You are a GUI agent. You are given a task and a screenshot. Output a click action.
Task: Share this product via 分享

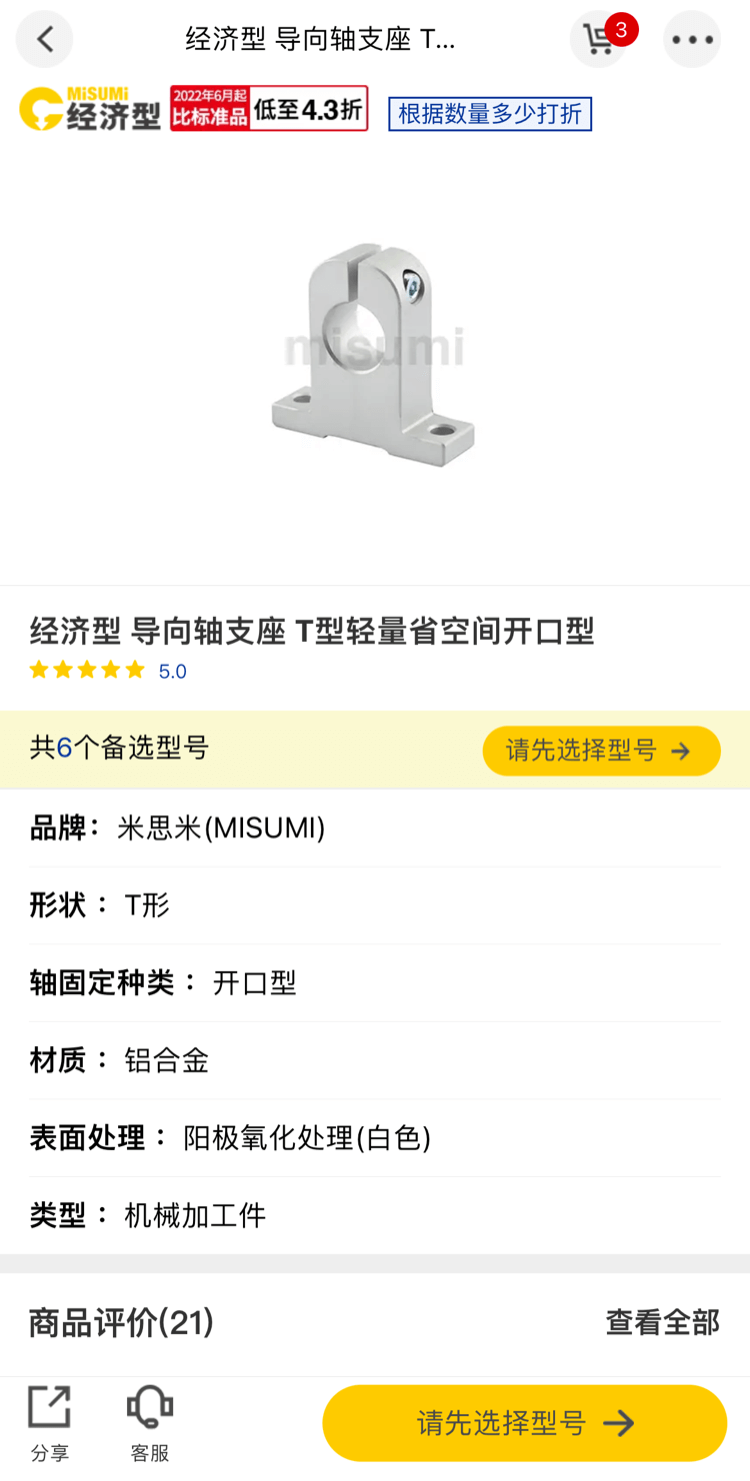[x=49, y=1424]
